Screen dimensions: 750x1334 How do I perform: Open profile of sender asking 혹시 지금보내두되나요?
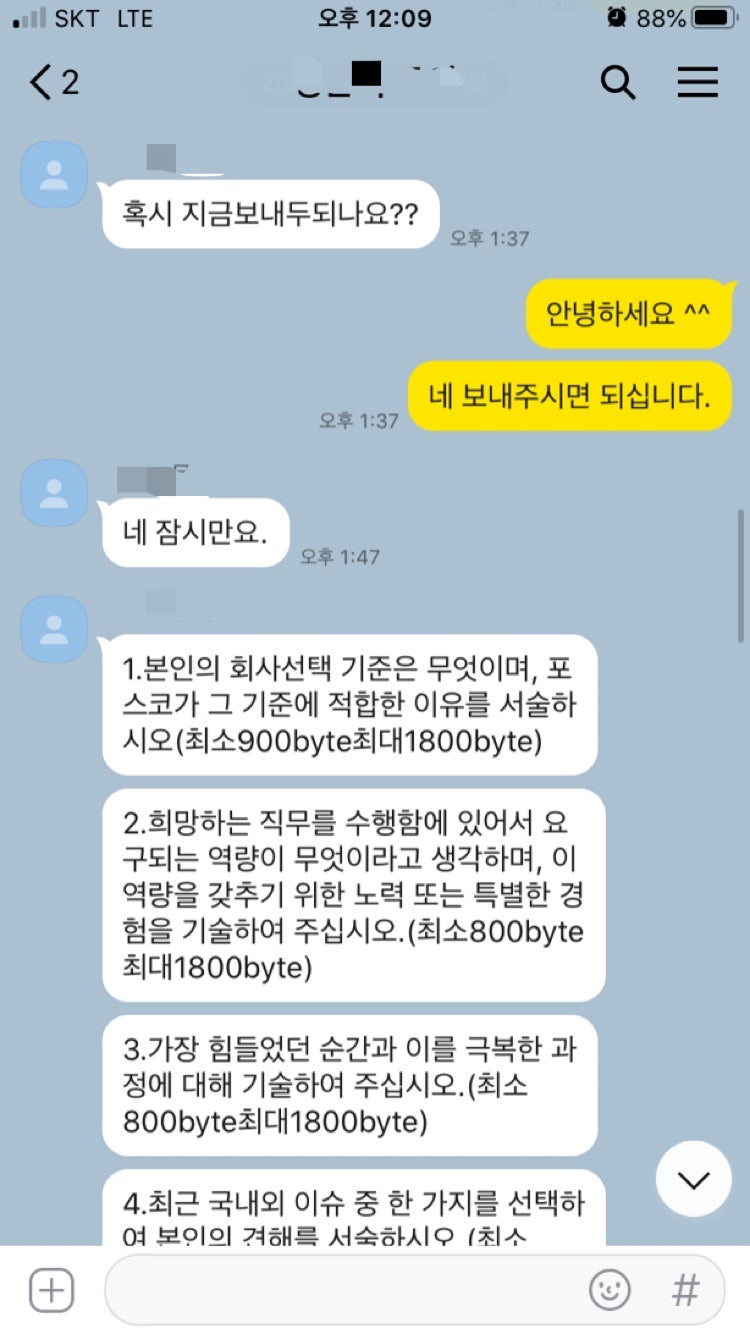click(x=55, y=174)
